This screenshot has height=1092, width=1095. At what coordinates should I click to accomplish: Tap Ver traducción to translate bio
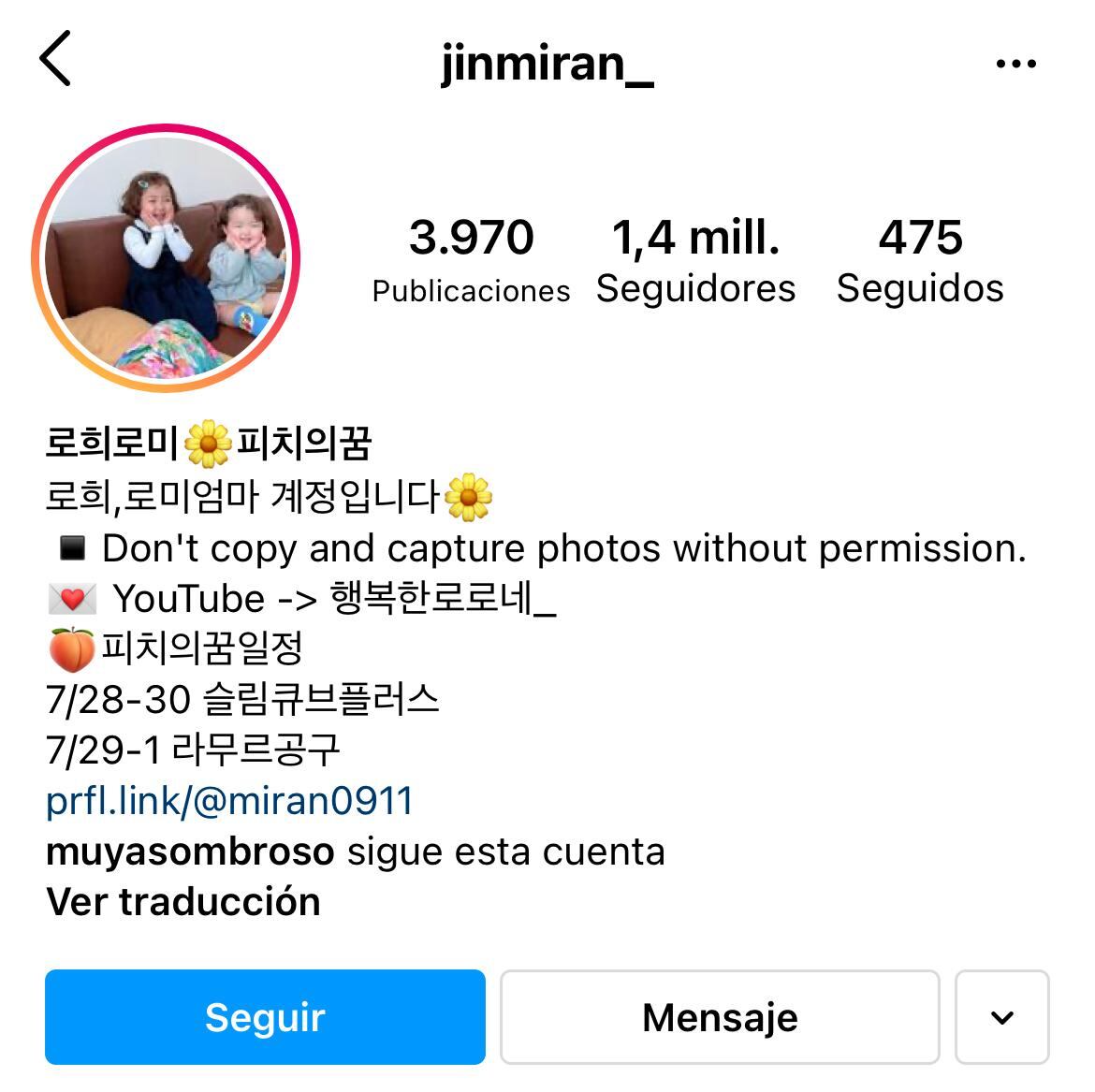pyautogui.click(x=183, y=902)
